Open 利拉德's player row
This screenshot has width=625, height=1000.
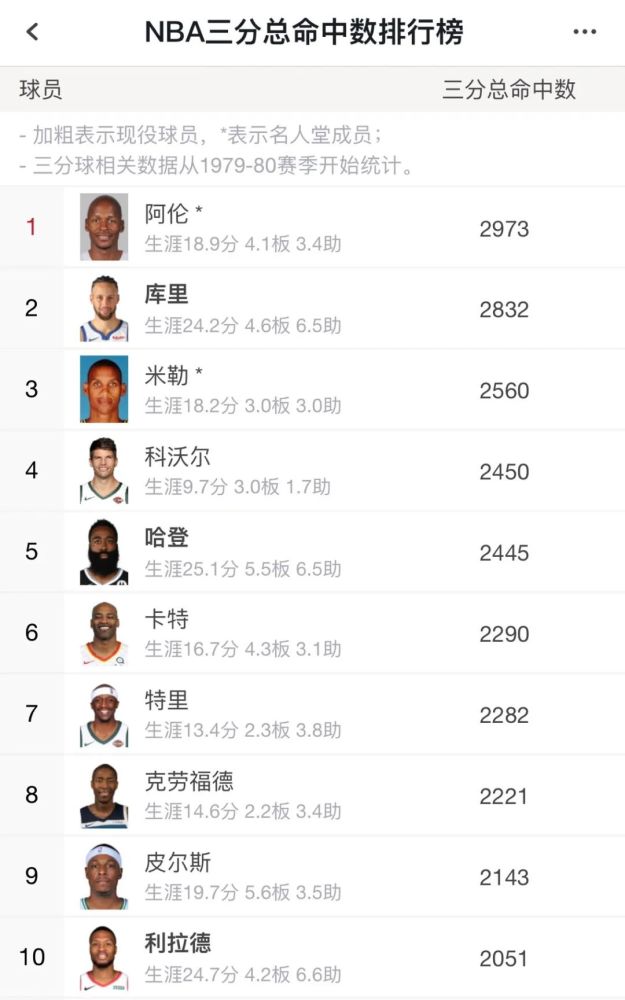point(312,956)
